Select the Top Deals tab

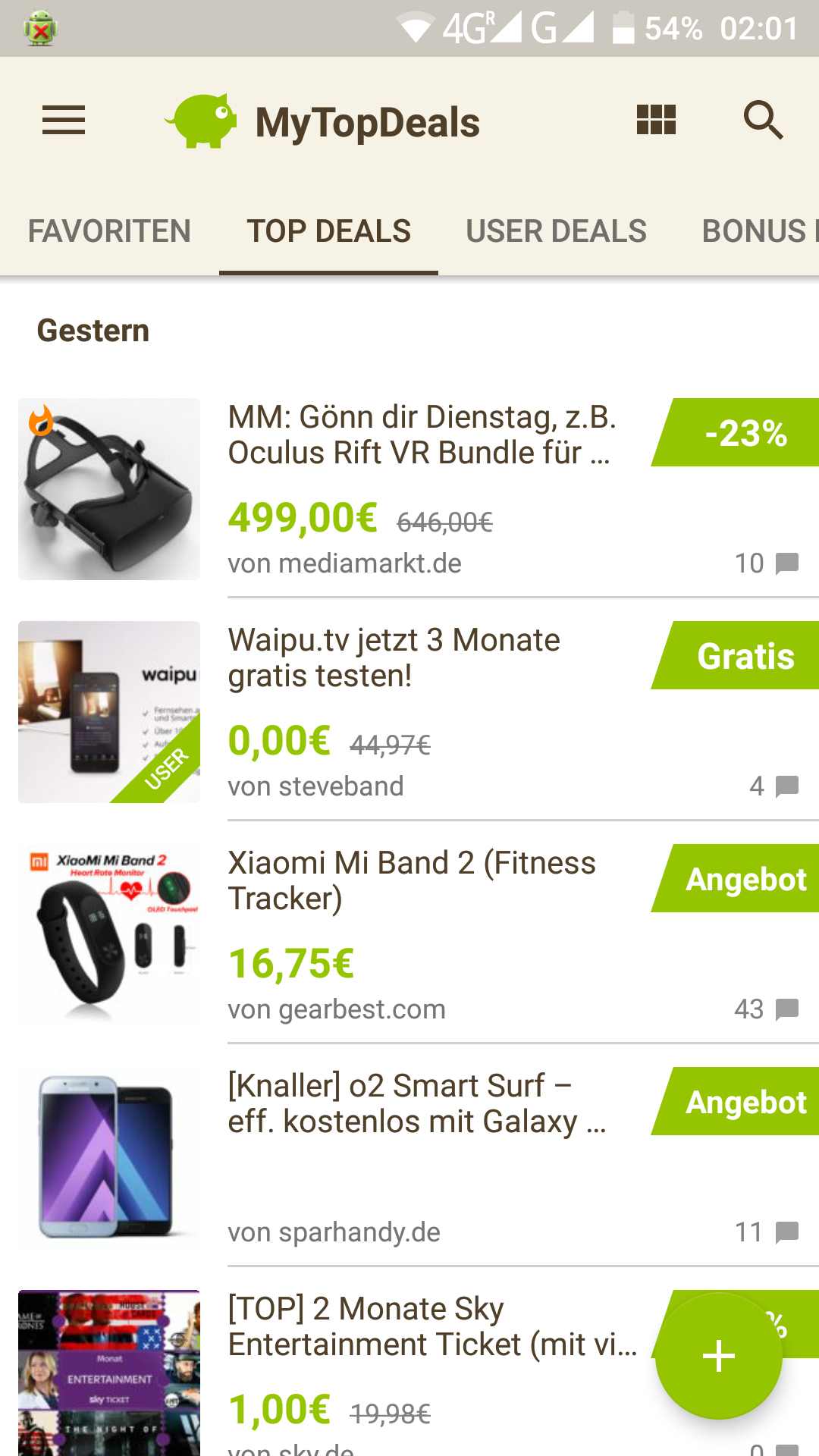pos(328,231)
